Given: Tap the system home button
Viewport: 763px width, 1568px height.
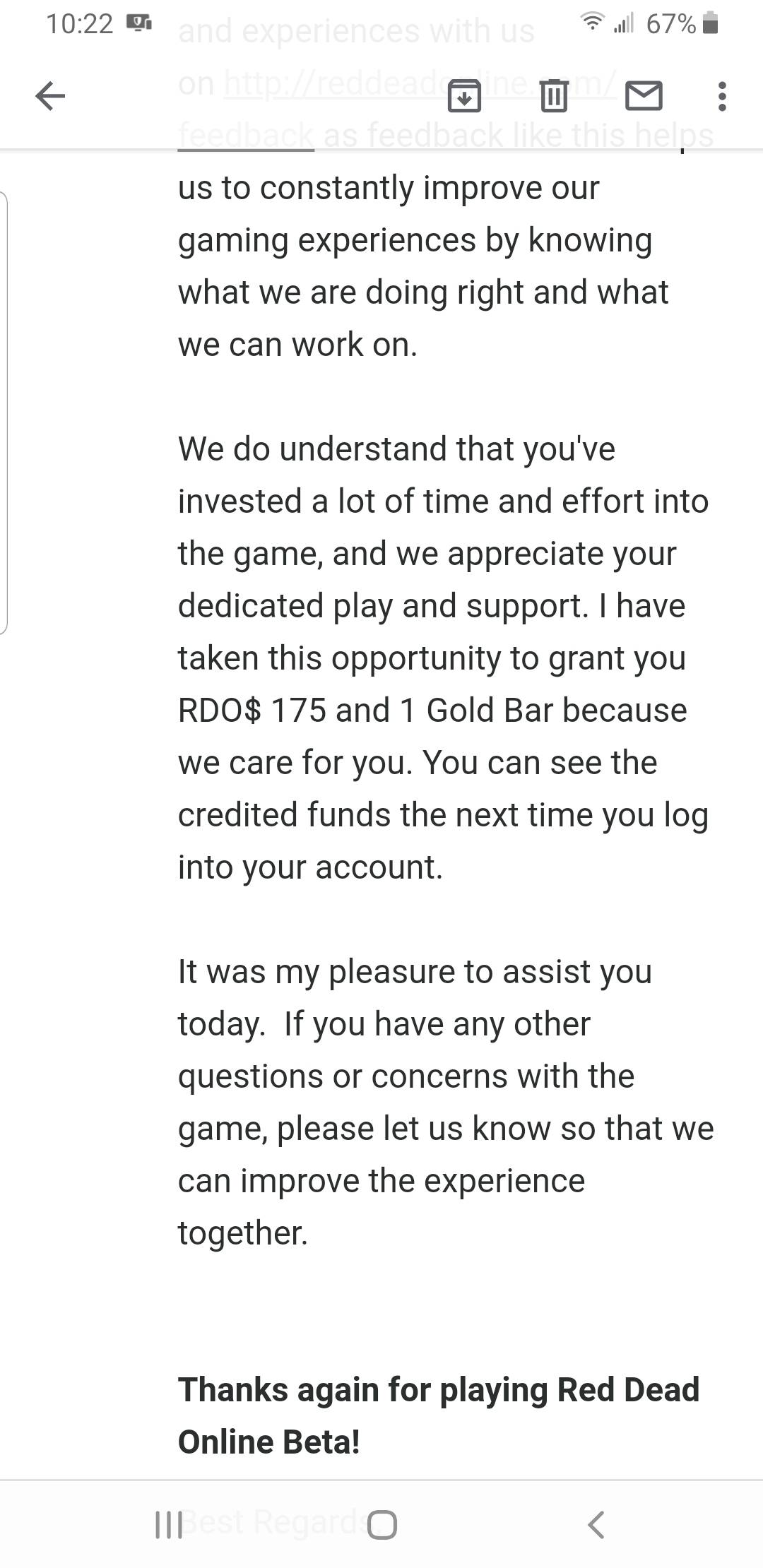Looking at the screenshot, I should pos(382,1524).
